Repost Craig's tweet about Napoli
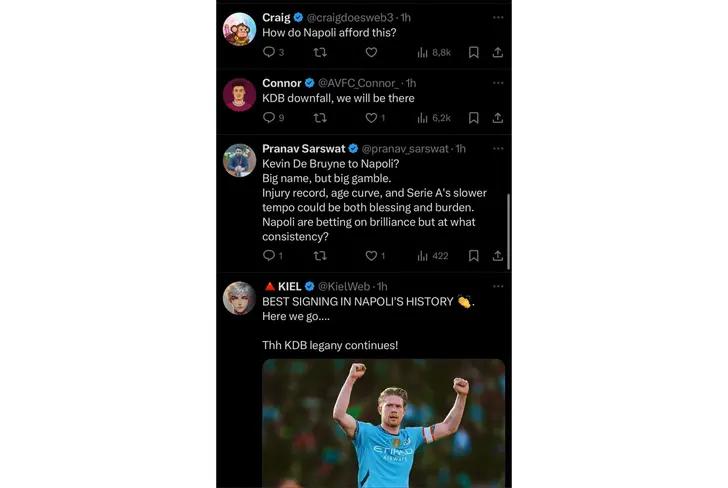The width and height of the screenshot is (728, 488). click(320, 52)
